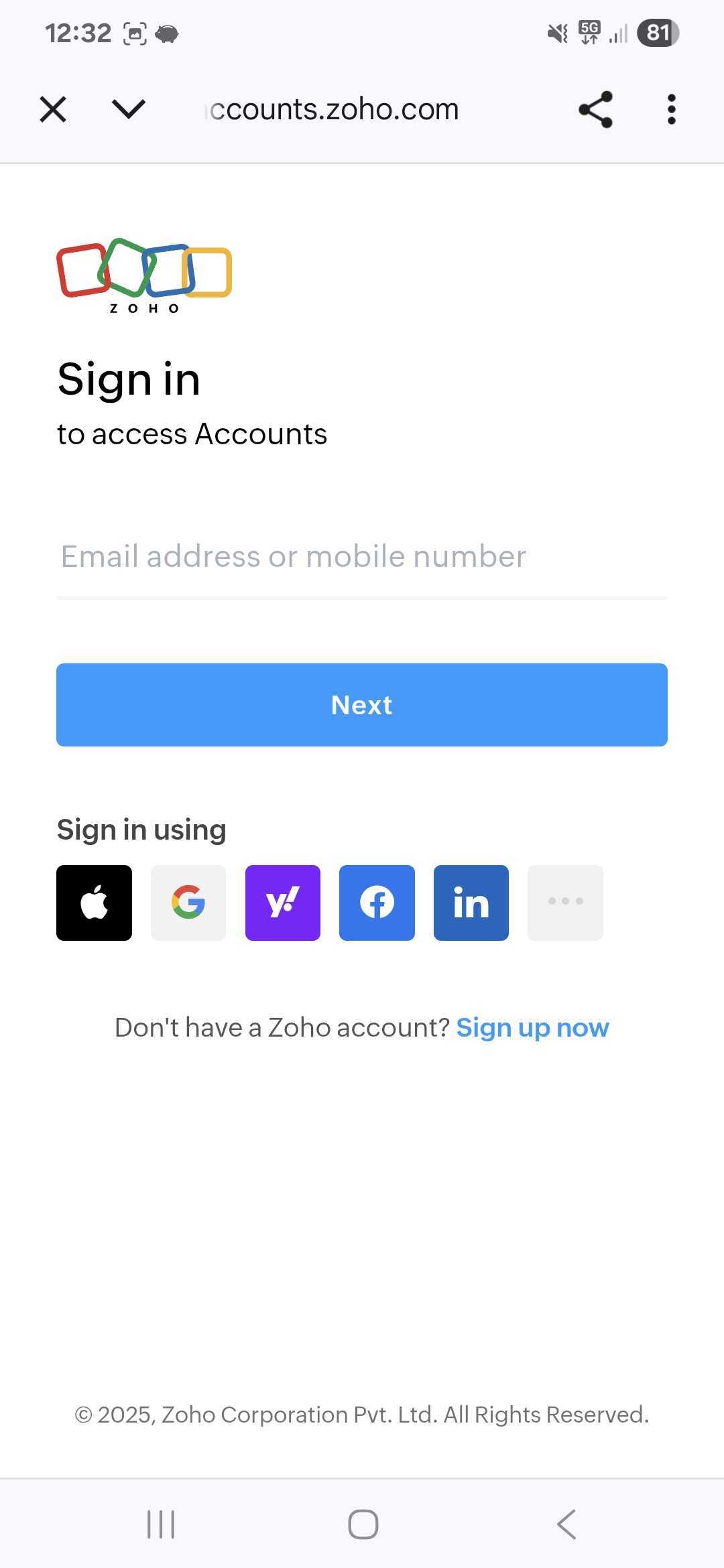This screenshot has height=1568, width=724.
Task: Close the in-app browser tab
Action: coord(53,109)
